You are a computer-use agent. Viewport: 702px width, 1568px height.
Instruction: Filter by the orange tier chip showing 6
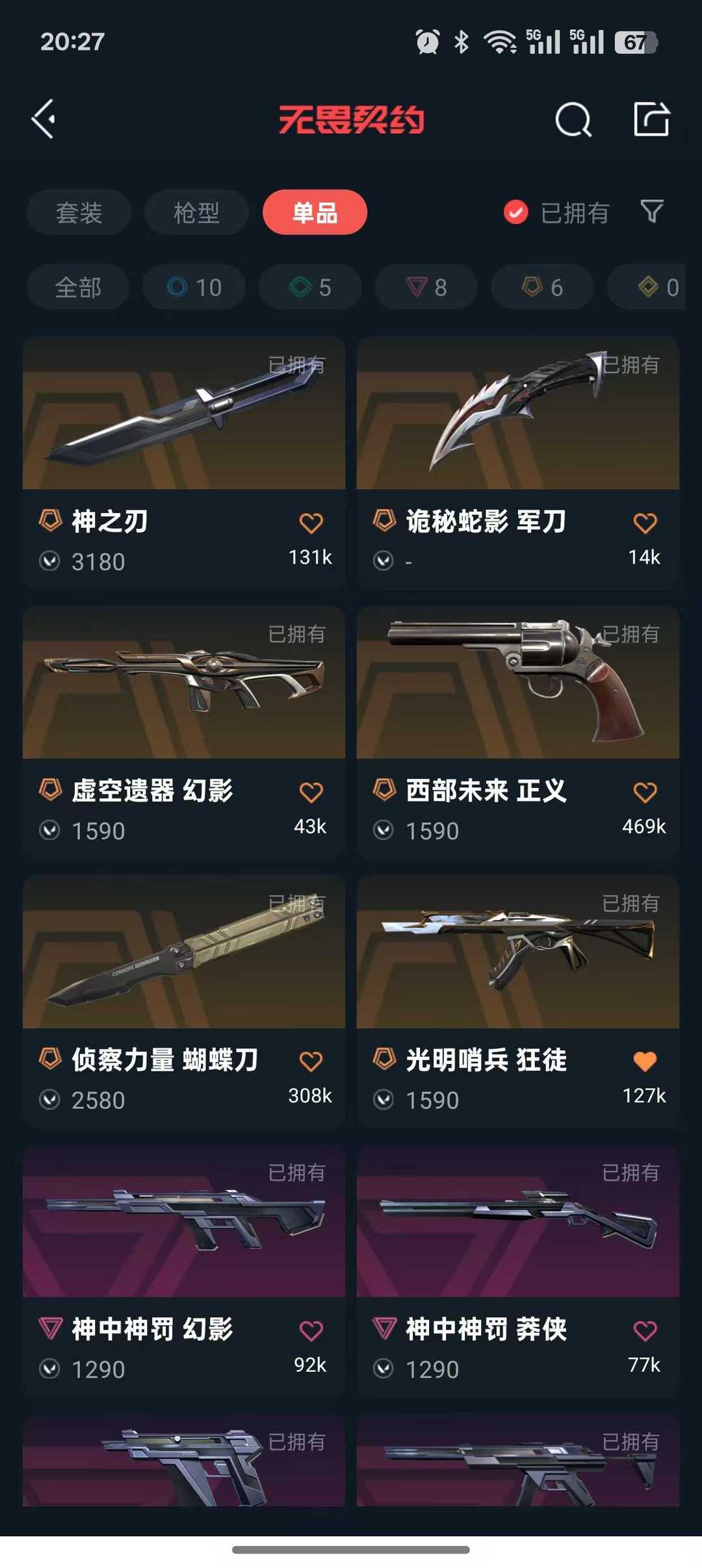(542, 287)
